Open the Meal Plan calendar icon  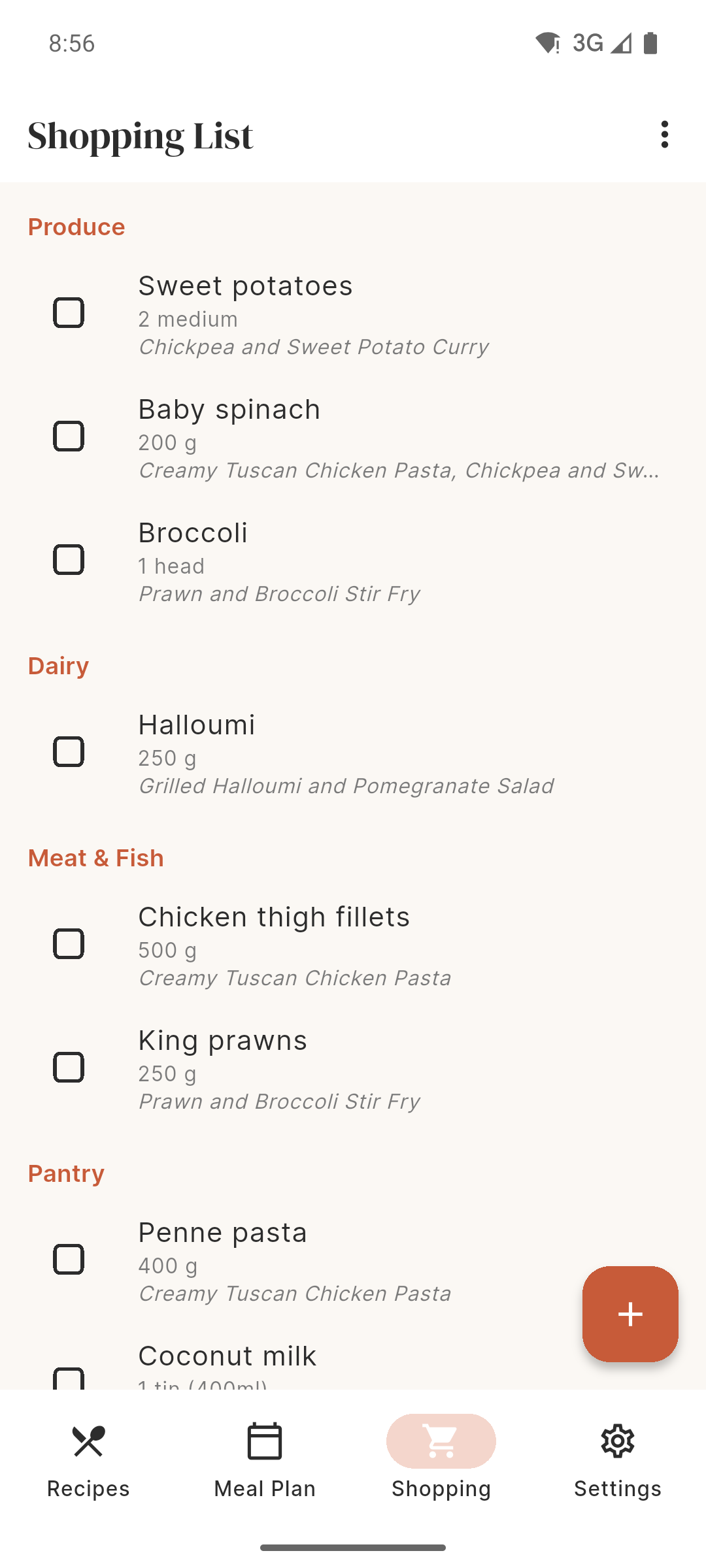[264, 1440]
